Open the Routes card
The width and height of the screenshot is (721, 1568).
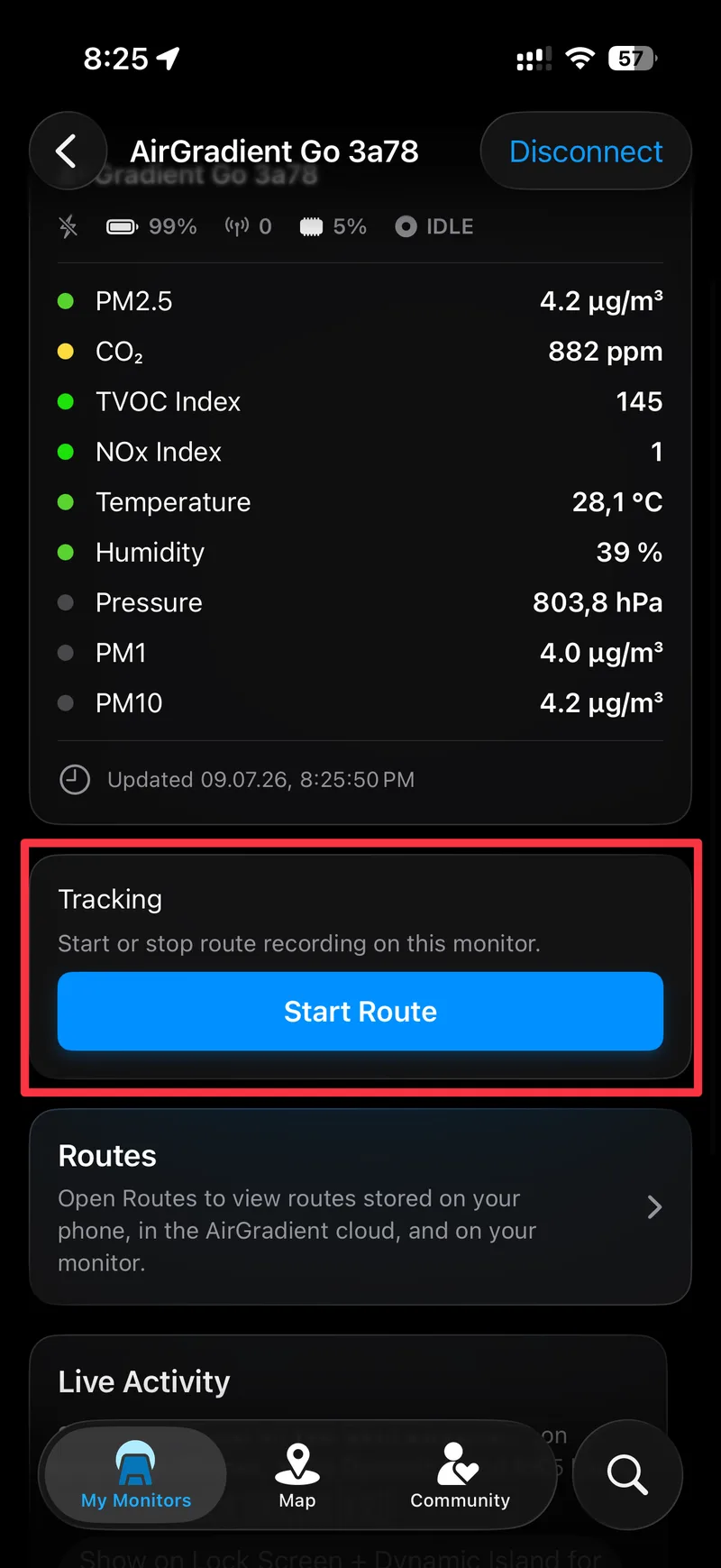click(360, 1206)
